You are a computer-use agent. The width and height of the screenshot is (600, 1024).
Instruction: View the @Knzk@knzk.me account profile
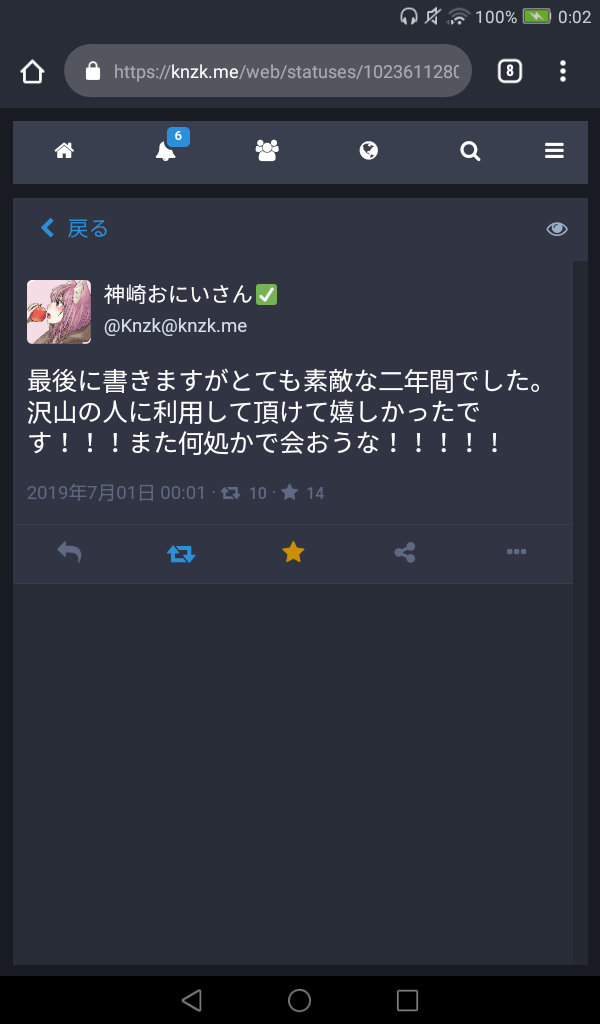175,326
